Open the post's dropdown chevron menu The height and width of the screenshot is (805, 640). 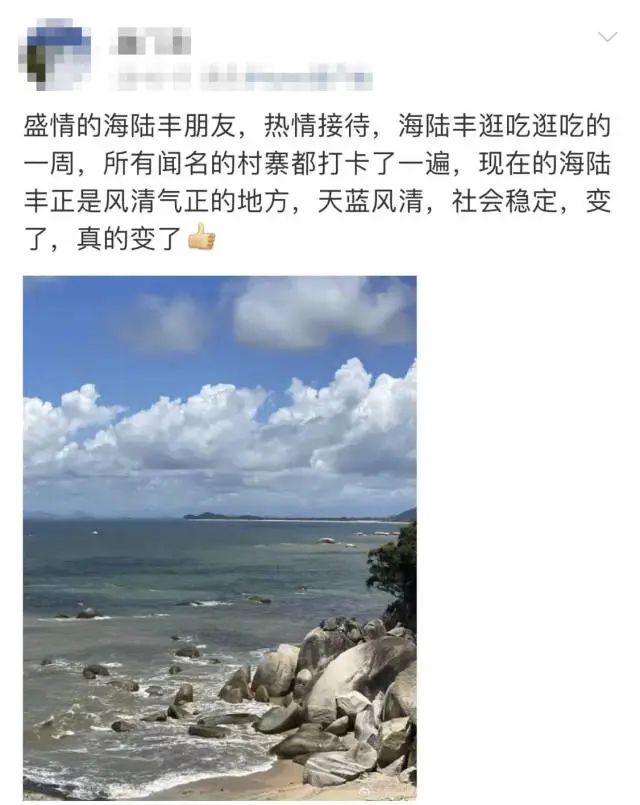tap(607, 38)
